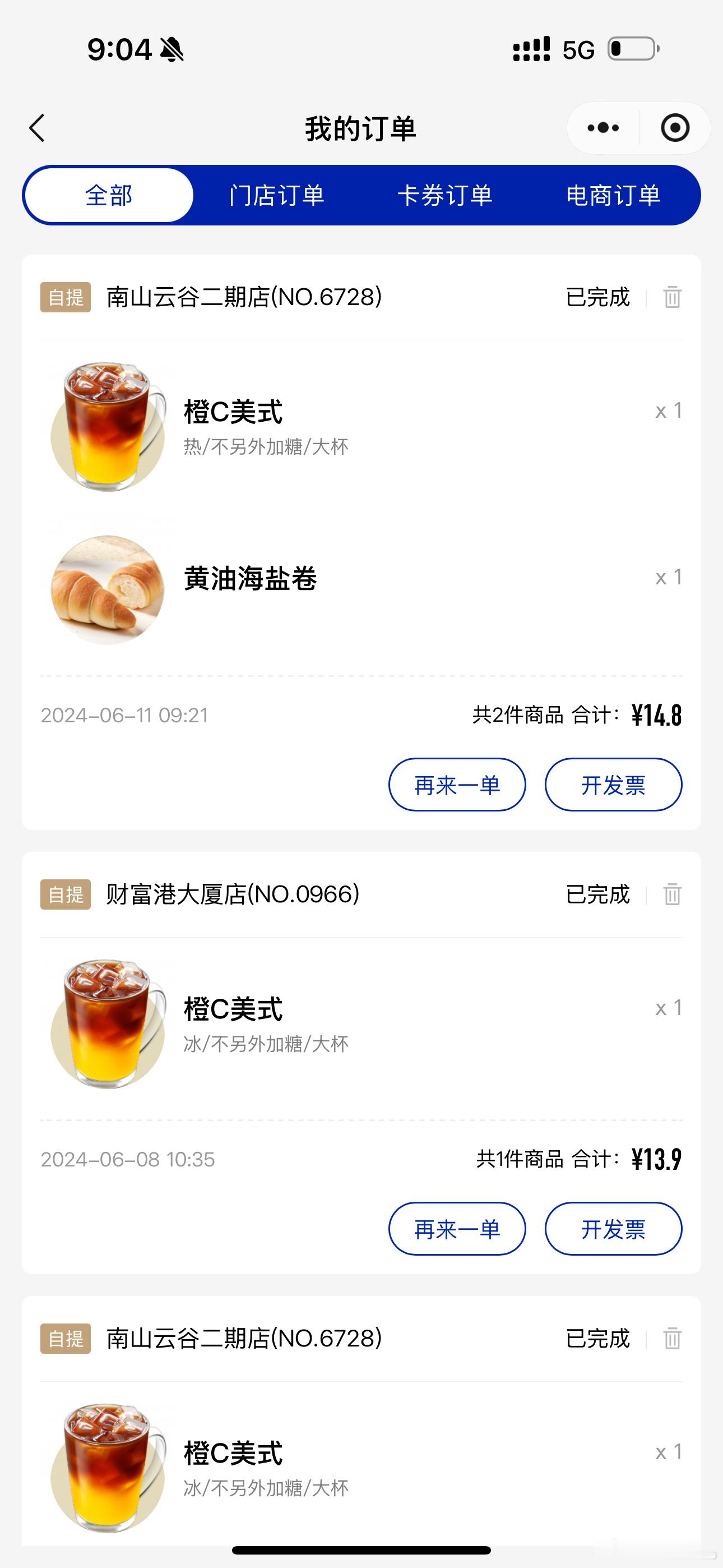Switch to the 卡券订单 tab
723x1568 pixels.
tap(445, 195)
